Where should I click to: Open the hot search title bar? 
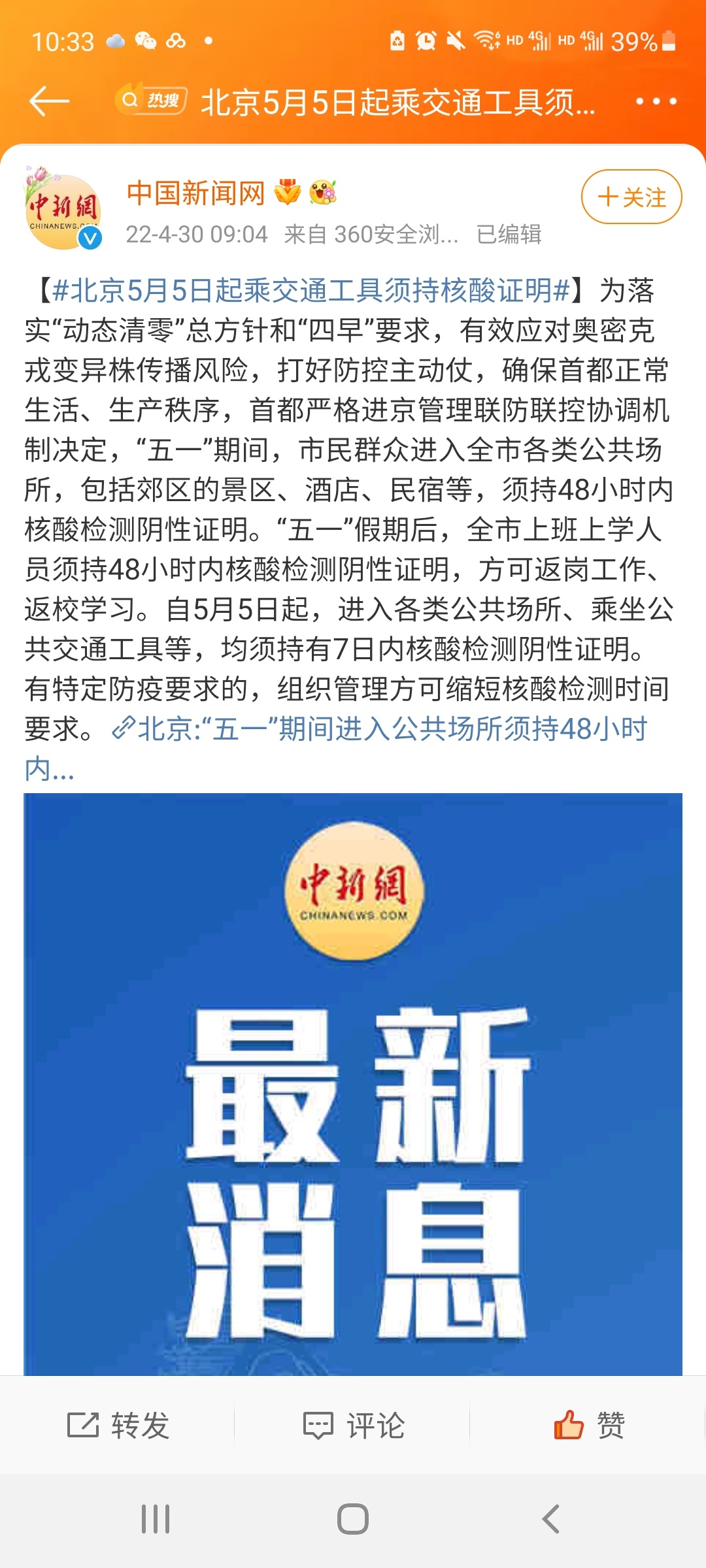(x=366, y=102)
